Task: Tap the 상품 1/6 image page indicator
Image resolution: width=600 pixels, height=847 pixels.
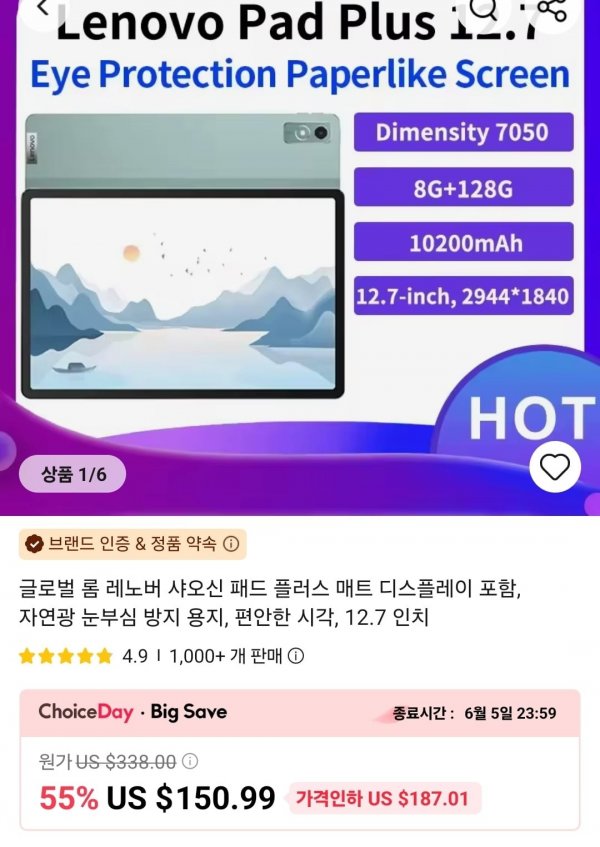Action: click(73, 474)
